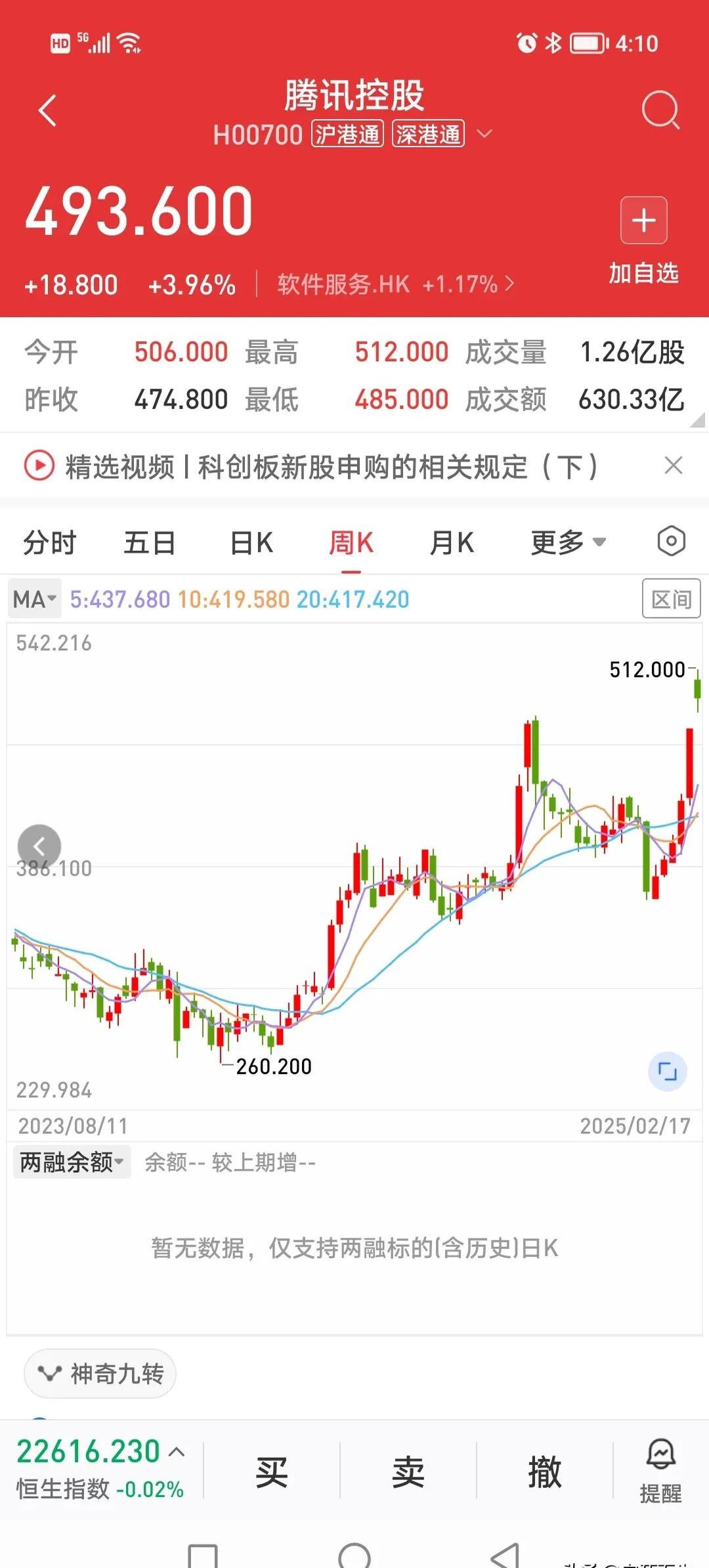Switch to the 月K monthly chart tab
709x1568 pixels.
[451, 542]
